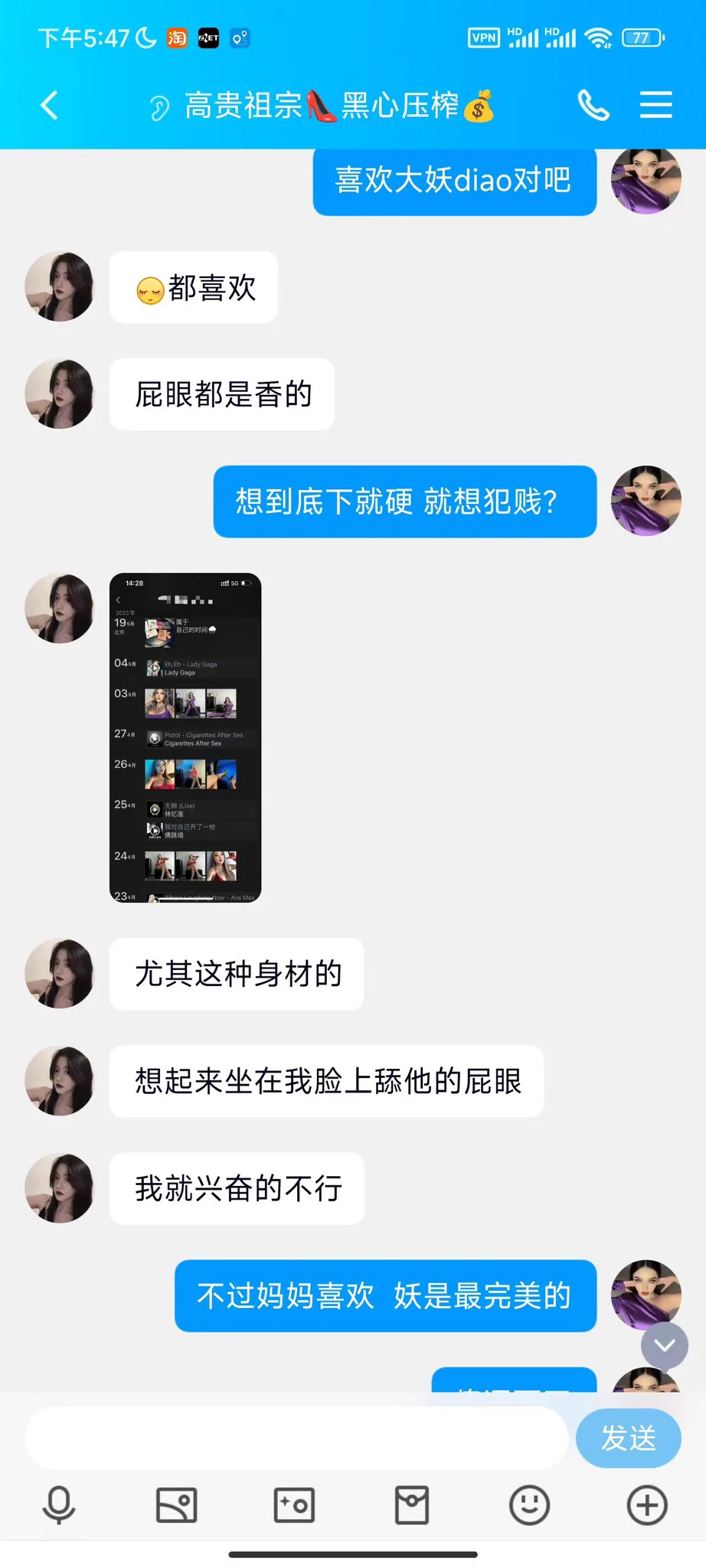Open the emoji panel
The image size is (706, 1568).
coord(529,1505)
